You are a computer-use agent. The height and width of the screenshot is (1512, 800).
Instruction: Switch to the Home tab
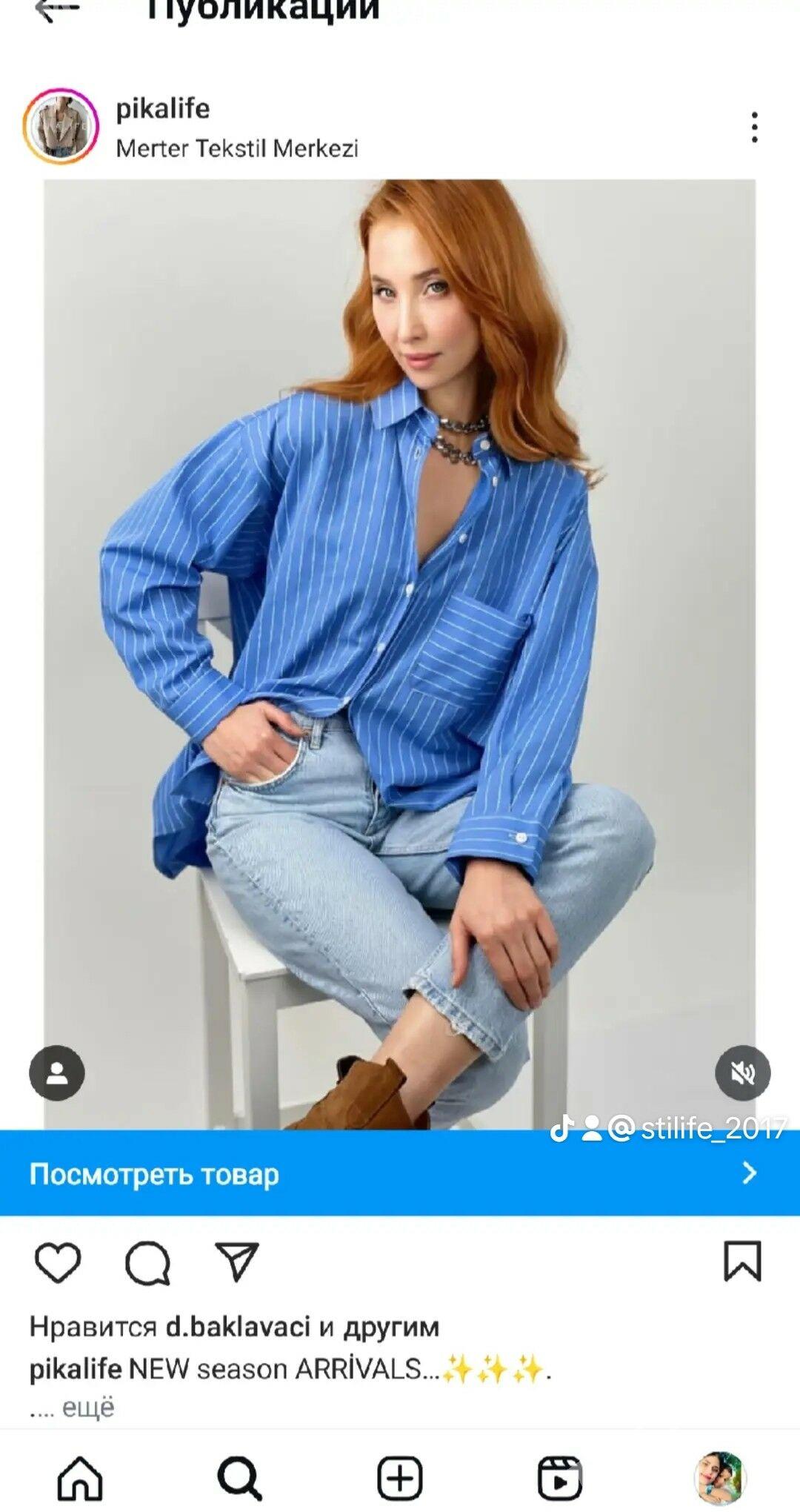tap(80, 1479)
